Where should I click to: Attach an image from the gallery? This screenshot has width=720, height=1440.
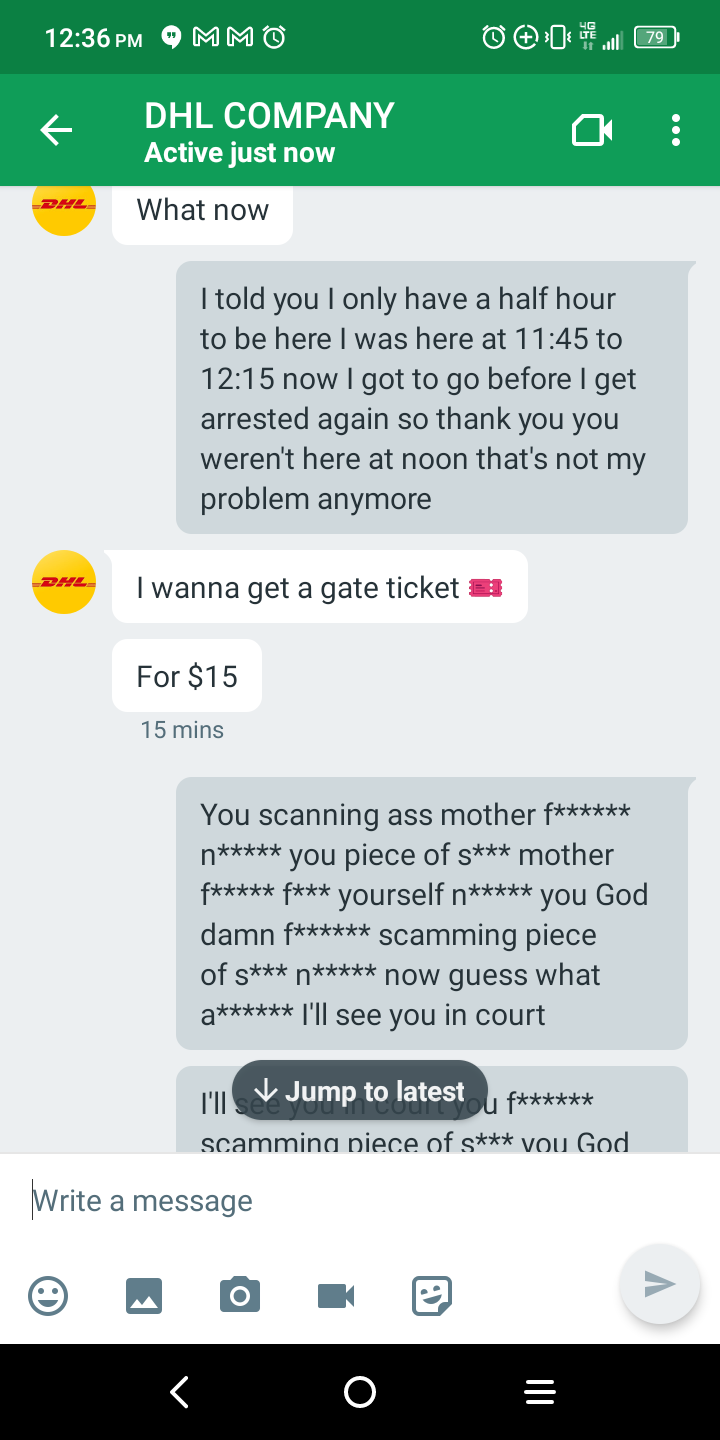144,1295
